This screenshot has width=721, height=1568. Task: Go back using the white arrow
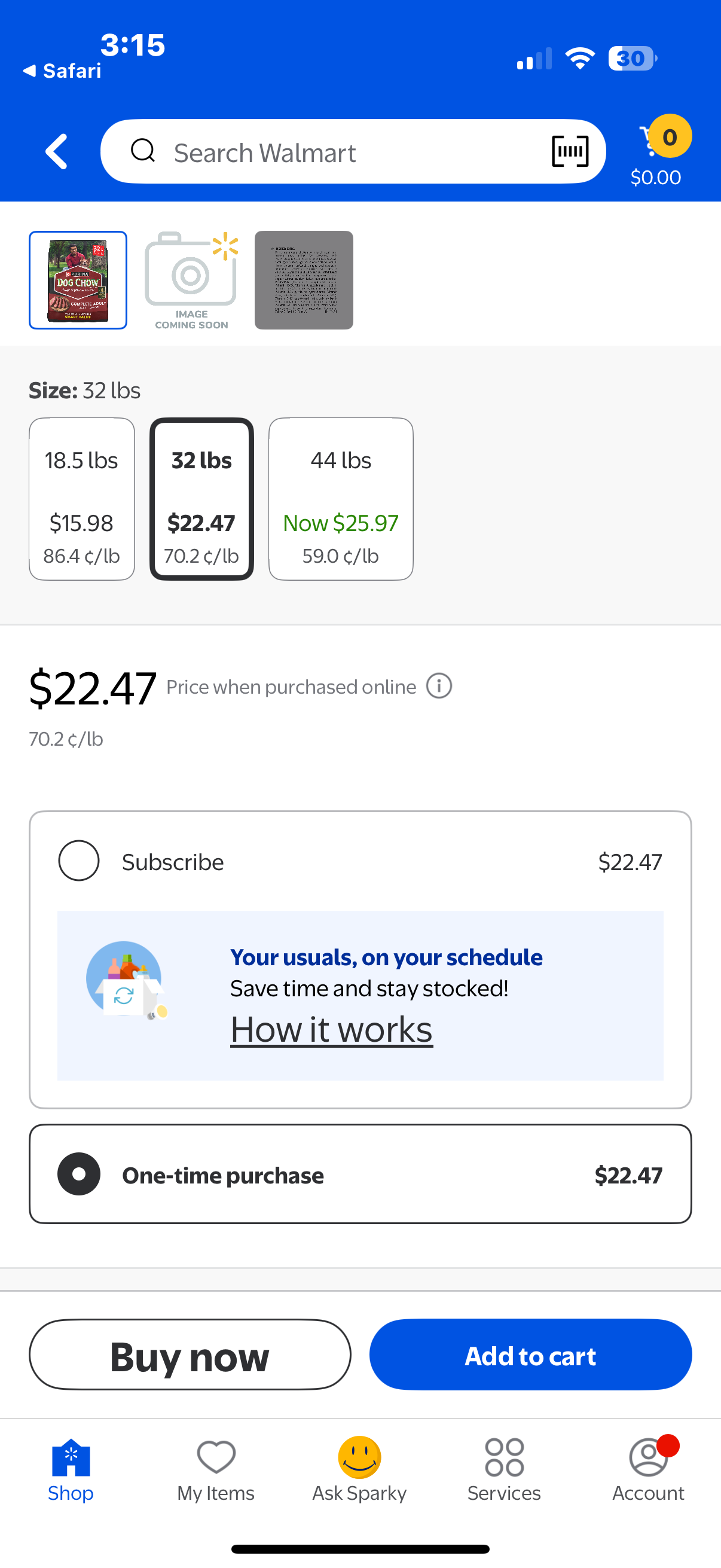pos(57,151)
